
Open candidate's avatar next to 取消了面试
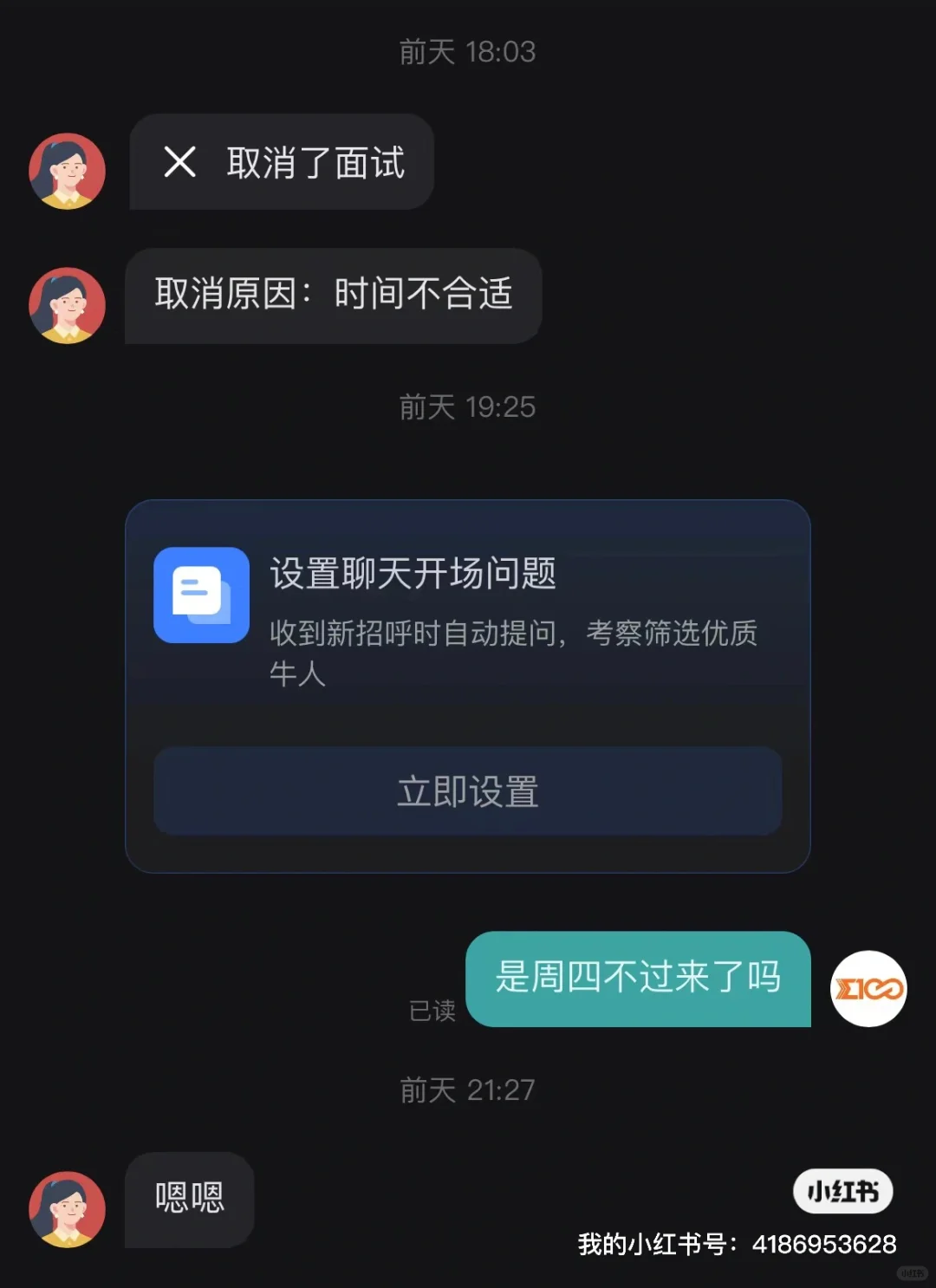pos(67,171)
